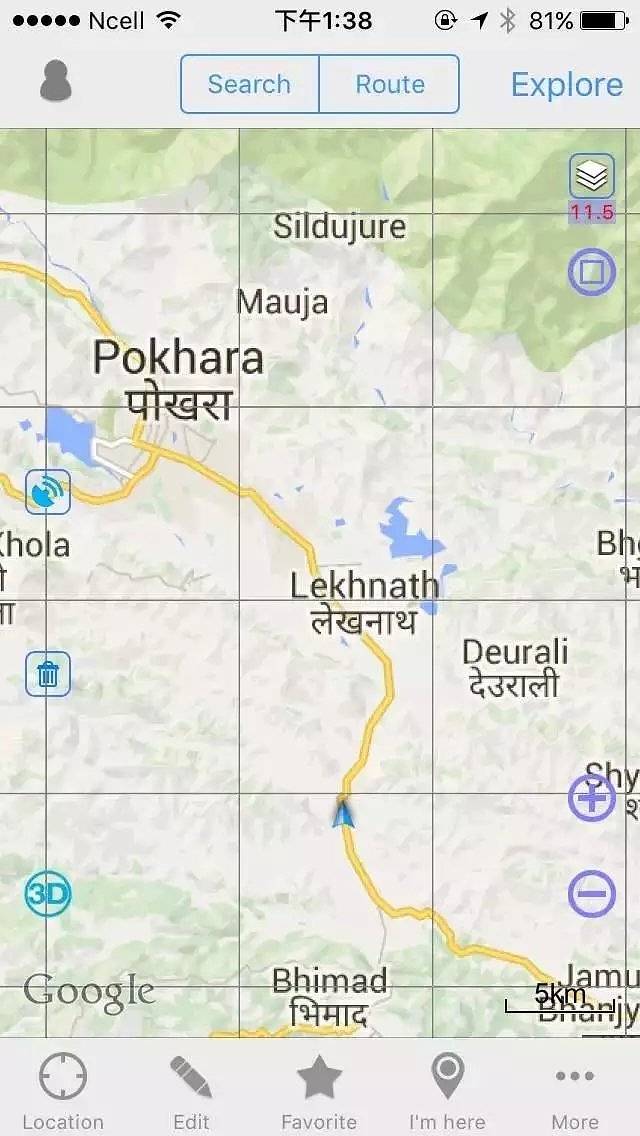Tap the purple square stop icon
This screenshot has height=1136, width=640.
[591, 272]
